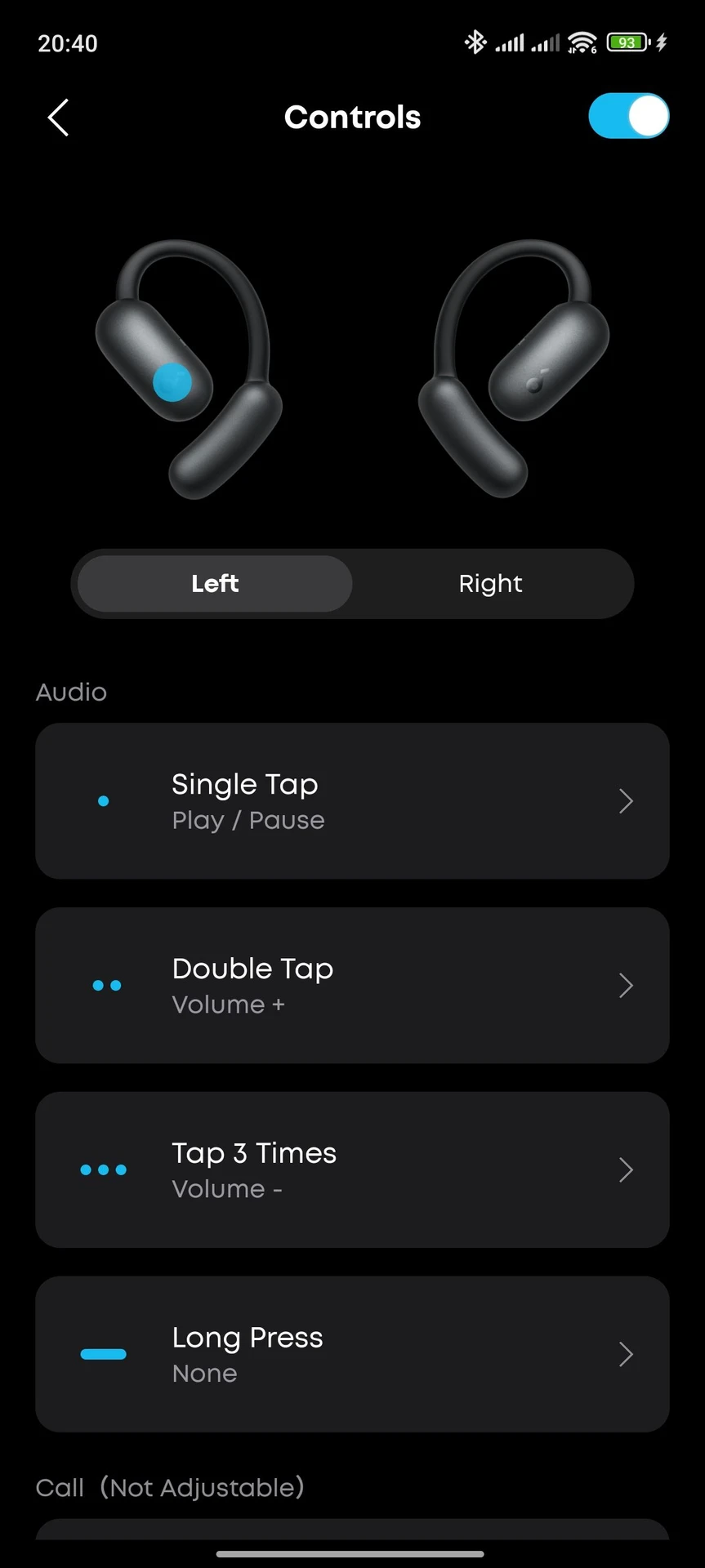Open the Single Tap setting
The width and height of the screenshot is (705, 1568).
pyautogui.click(x=352, y=800)
